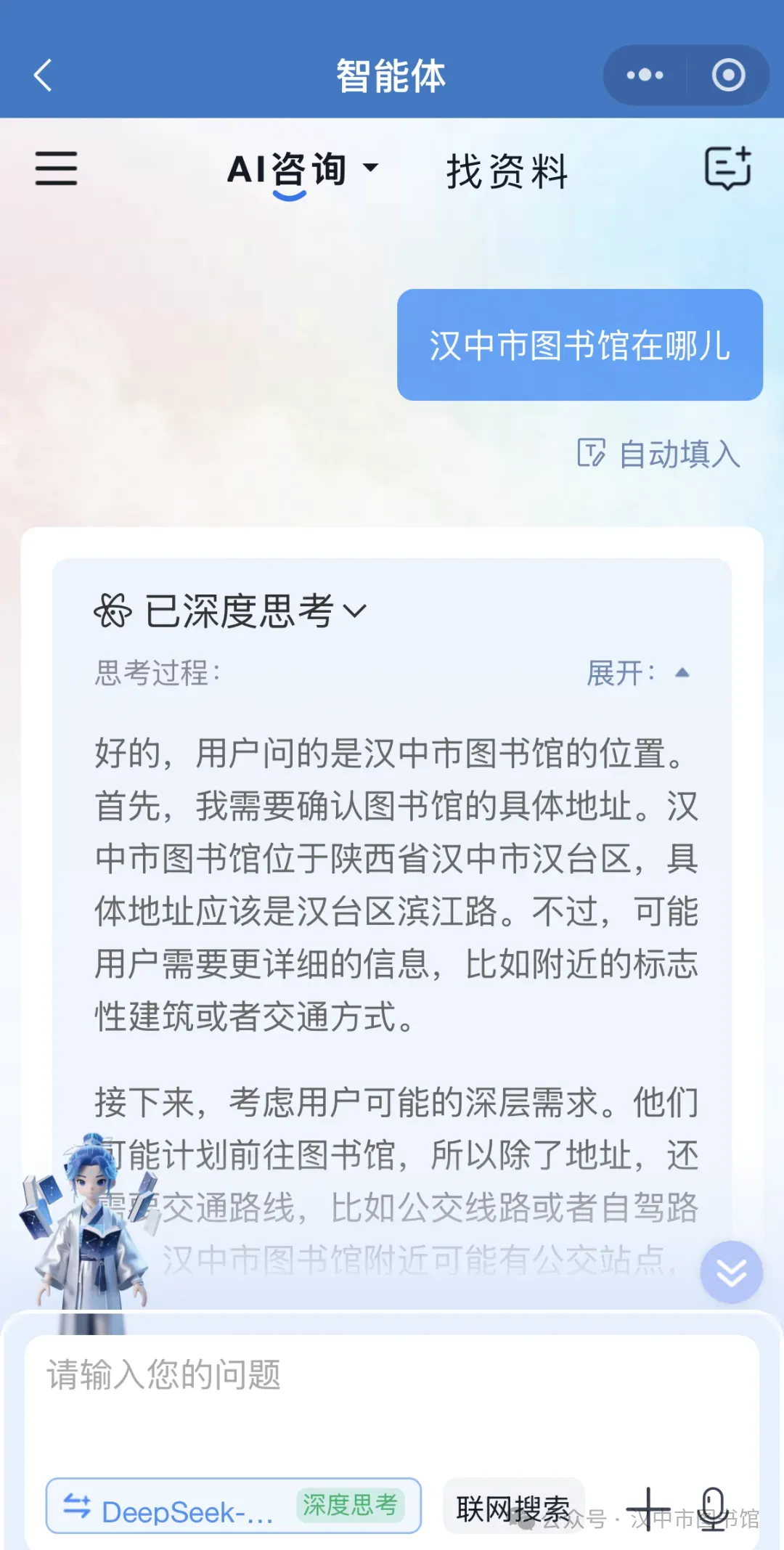Close the mini program via circle icon
This screenshot has height=1550, width=784.
coord(728,76)
